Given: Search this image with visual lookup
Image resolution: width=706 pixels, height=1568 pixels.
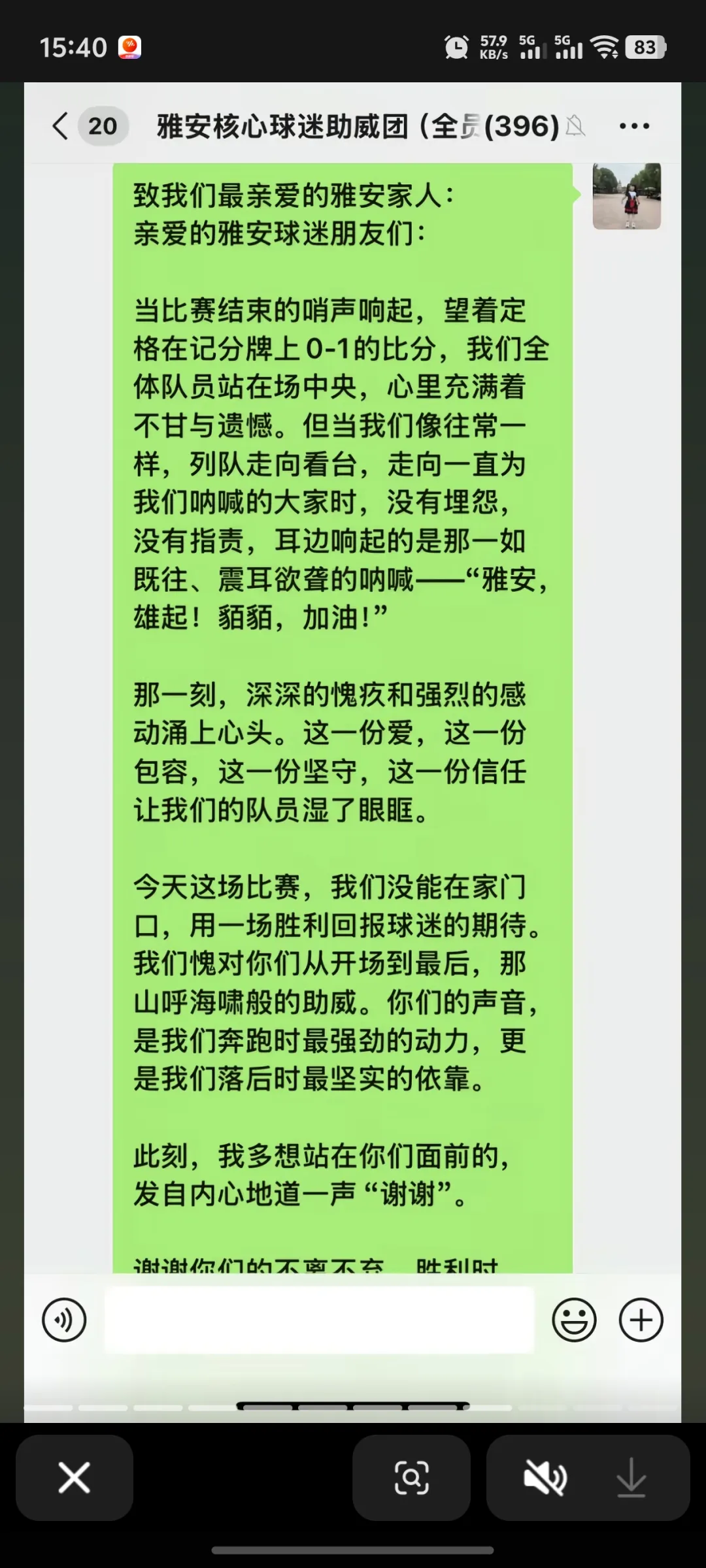Looking at the screenshot, I should click(412, 1478).
